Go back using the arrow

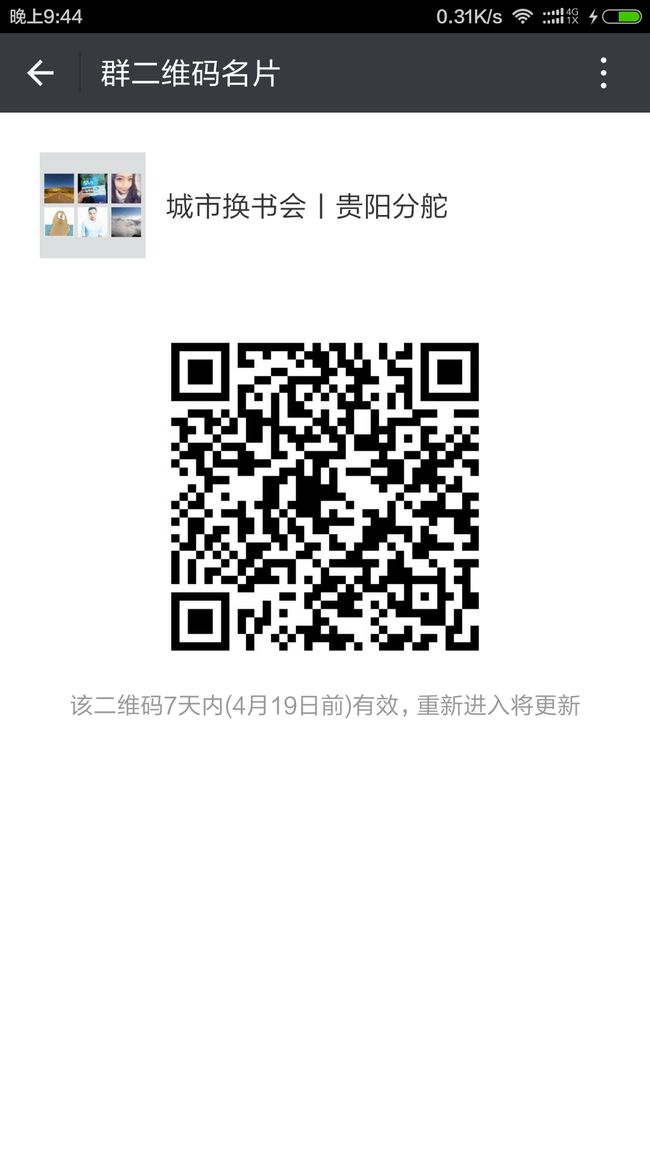click(x=40, y=73)
